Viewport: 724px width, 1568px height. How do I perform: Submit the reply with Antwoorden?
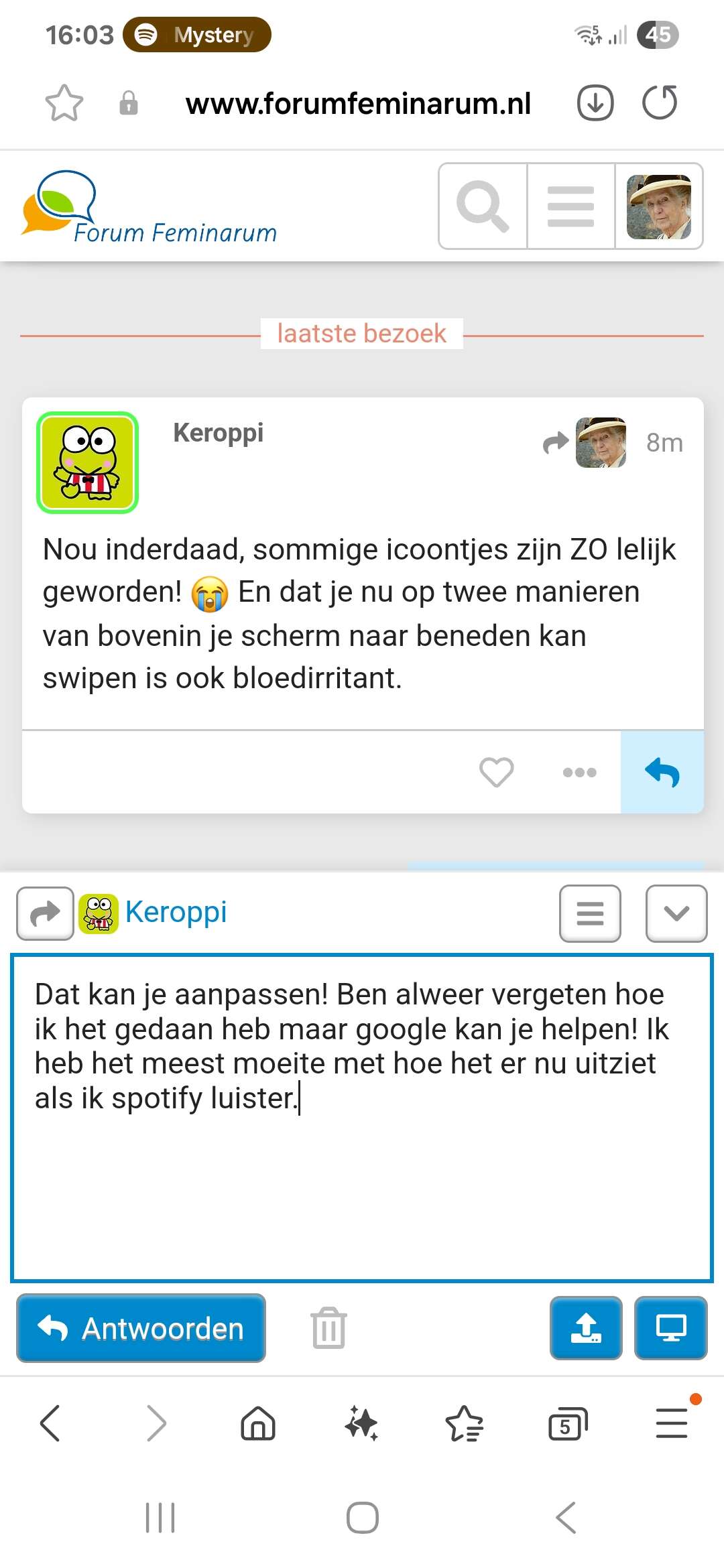(x=141, y=1328)
